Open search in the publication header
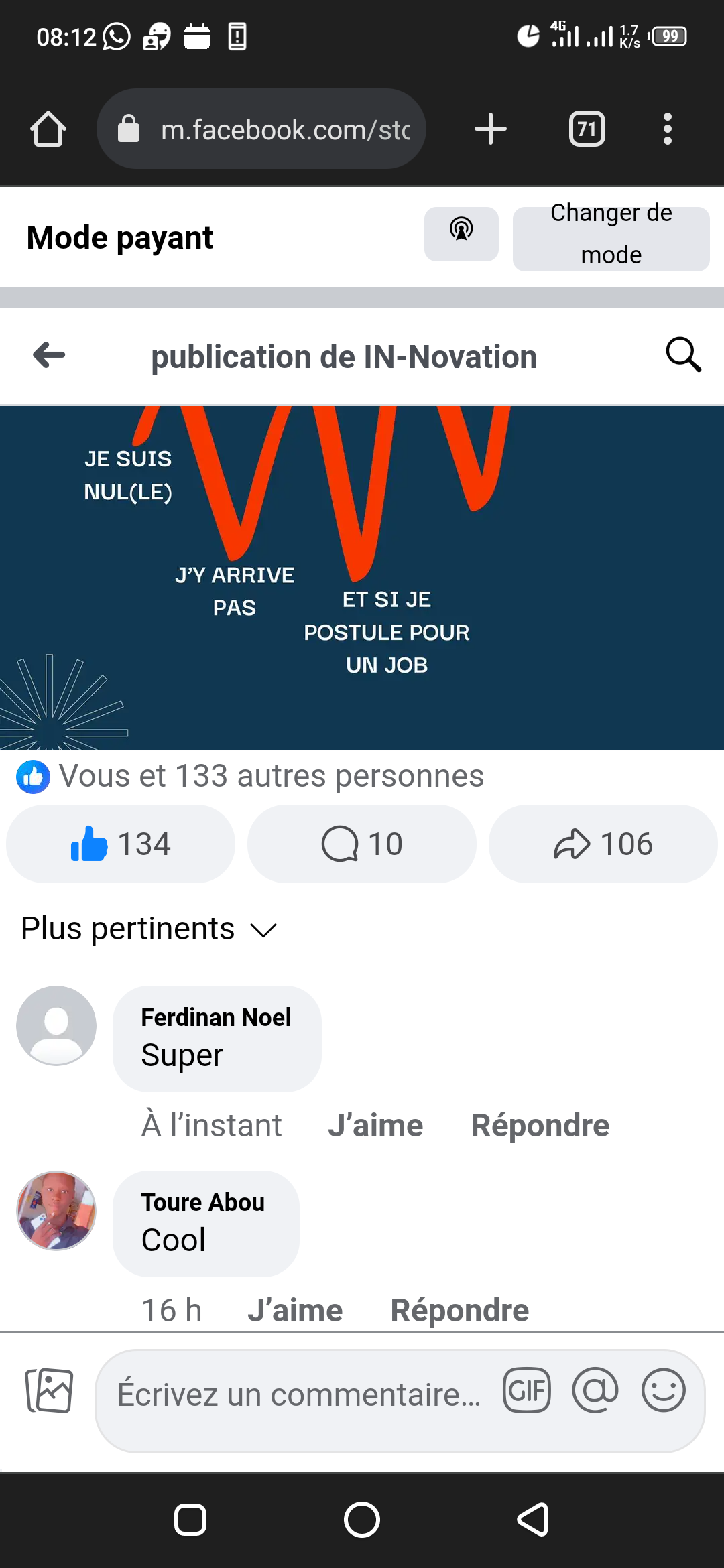 click(x=683, y=355)
